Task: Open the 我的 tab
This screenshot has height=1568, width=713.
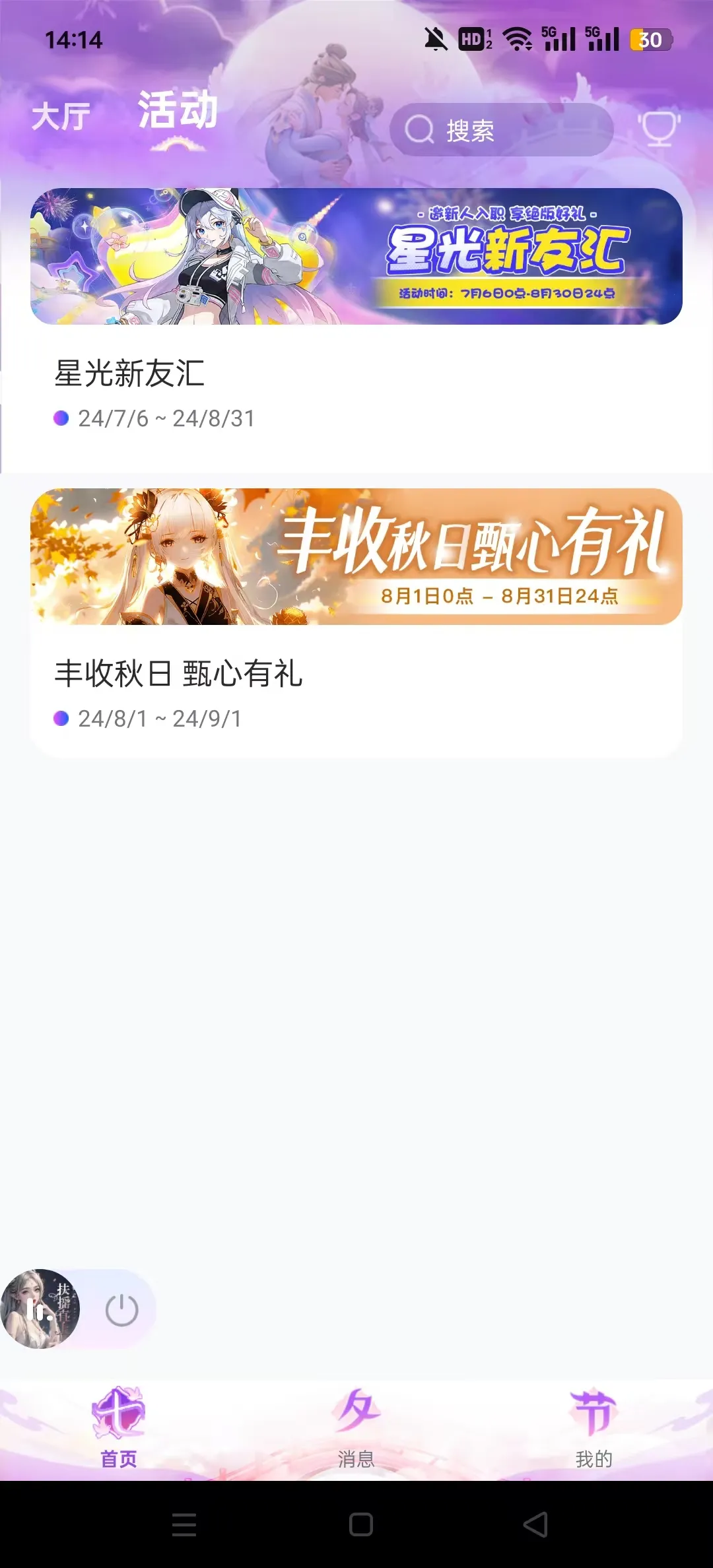Action: tap(594, 1426)
